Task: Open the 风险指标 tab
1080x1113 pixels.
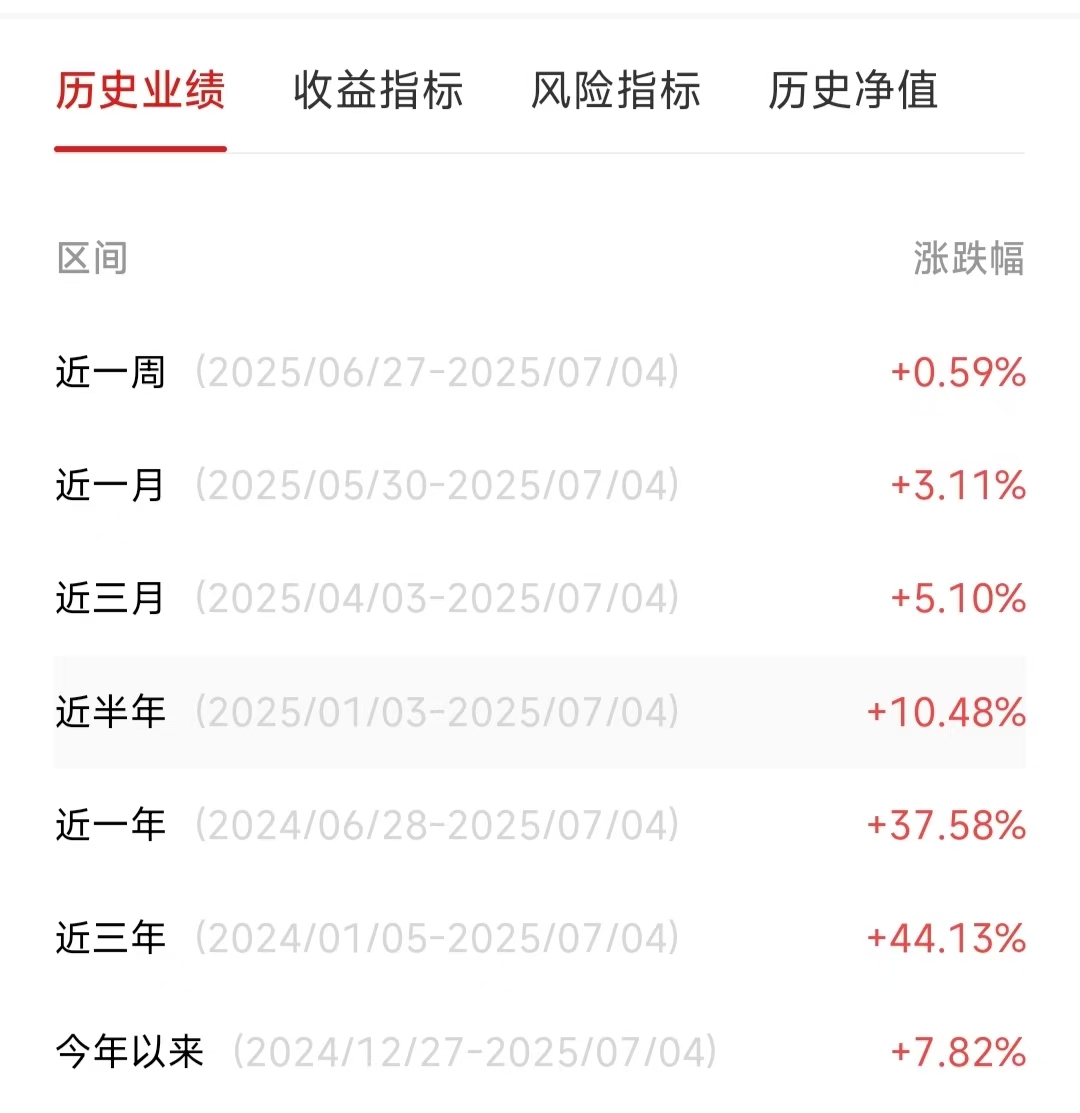Action: coord(615,91)
